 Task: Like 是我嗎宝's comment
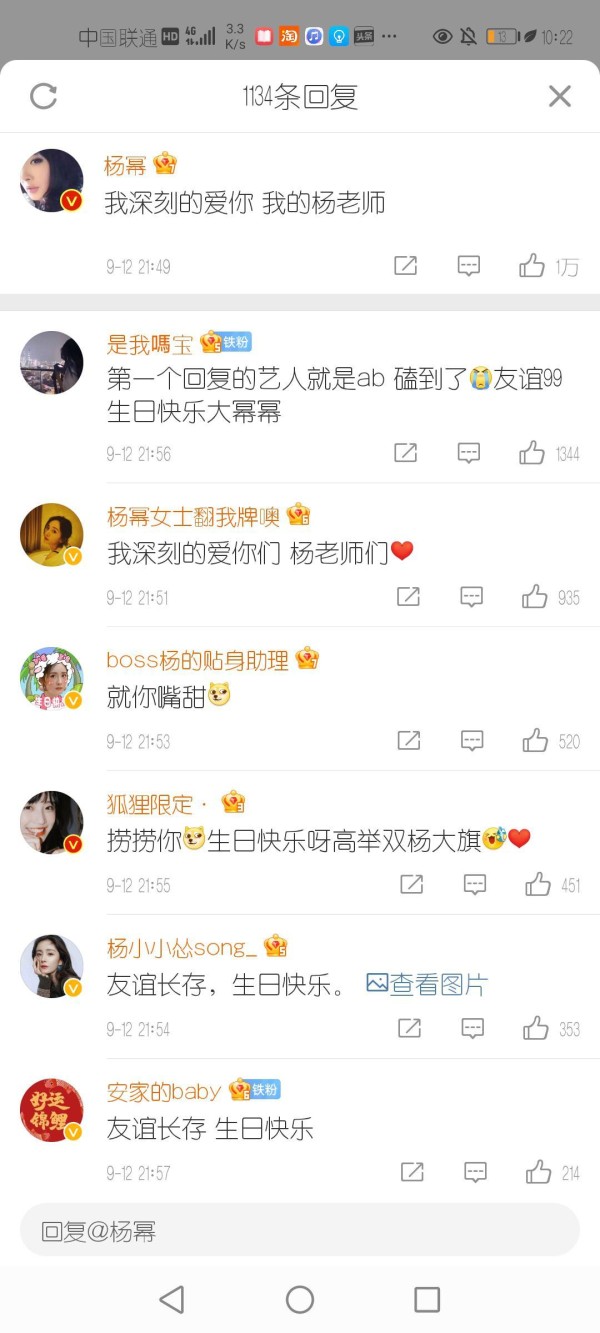(532, 453)
